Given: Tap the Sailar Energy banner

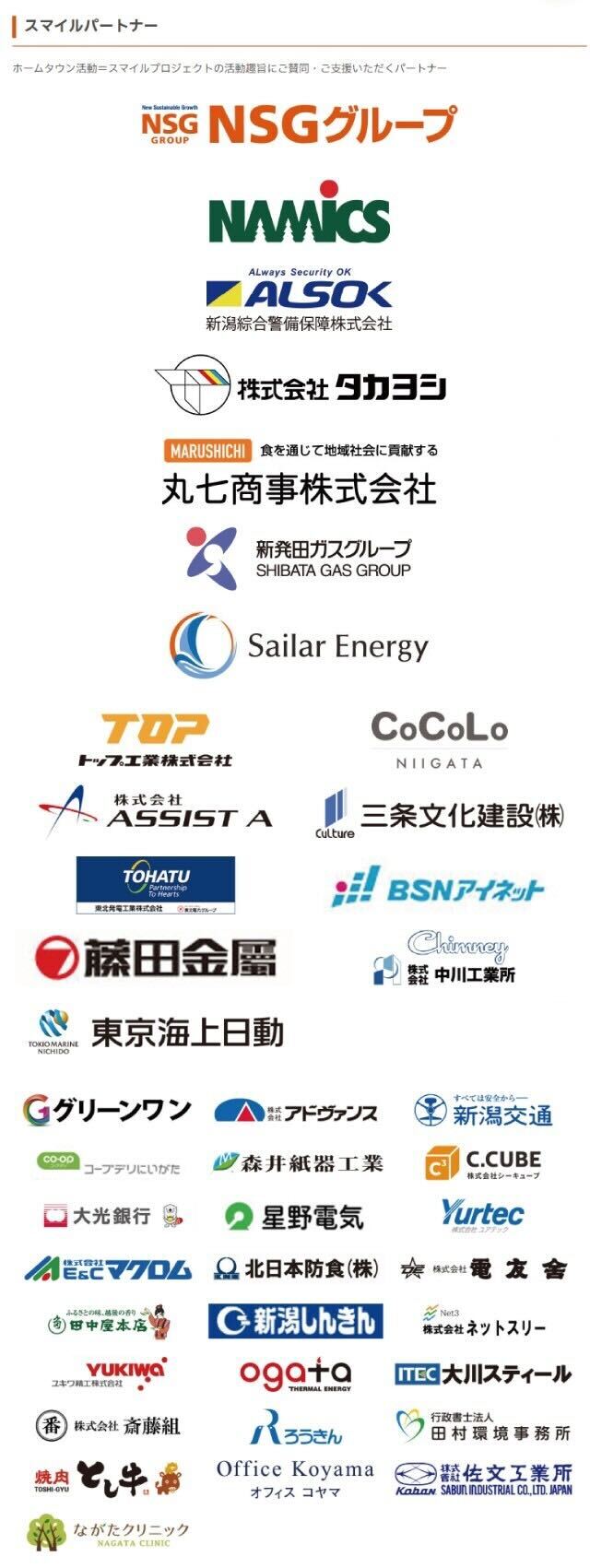Looking at the screenshot, I should 299,645.
